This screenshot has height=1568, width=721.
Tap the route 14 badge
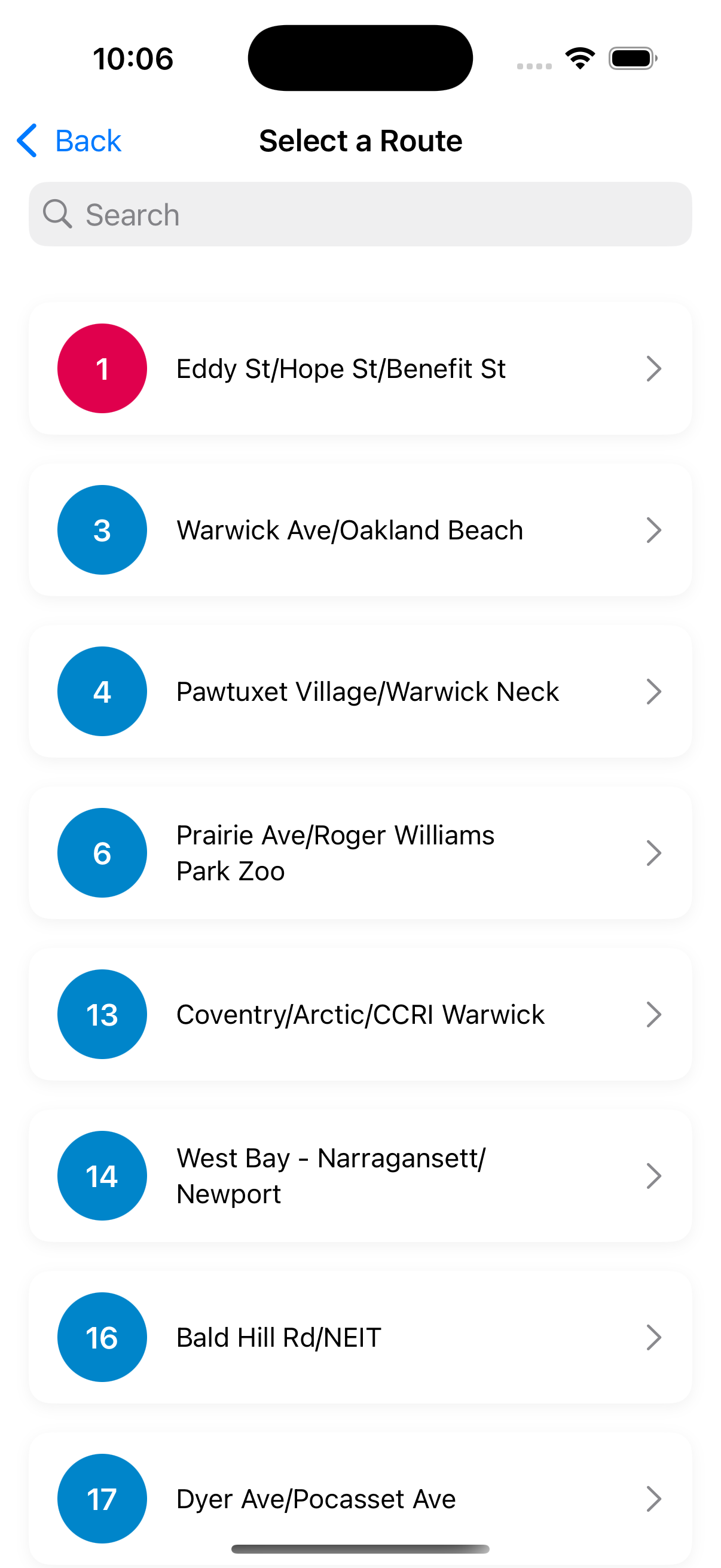(102, 1175)
